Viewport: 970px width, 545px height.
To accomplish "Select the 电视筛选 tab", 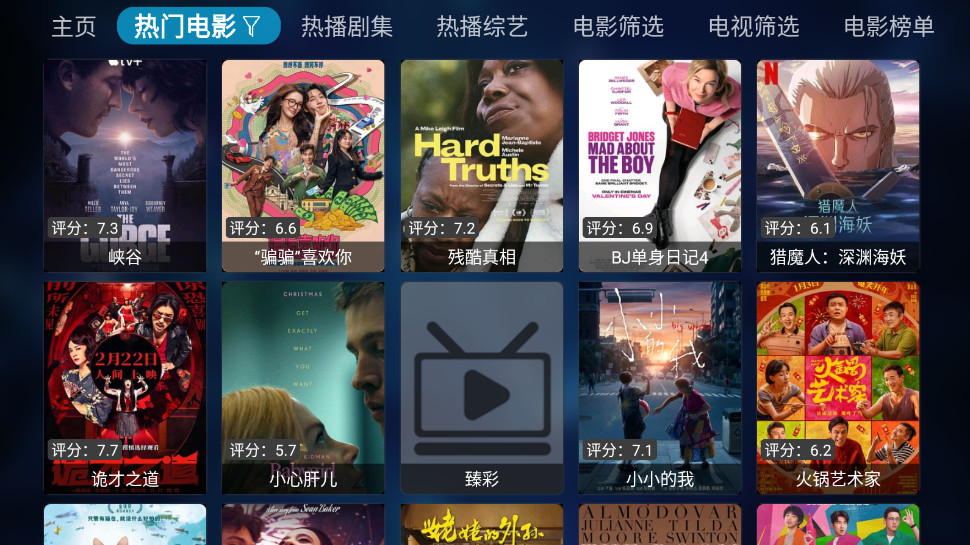I will 754,27.
